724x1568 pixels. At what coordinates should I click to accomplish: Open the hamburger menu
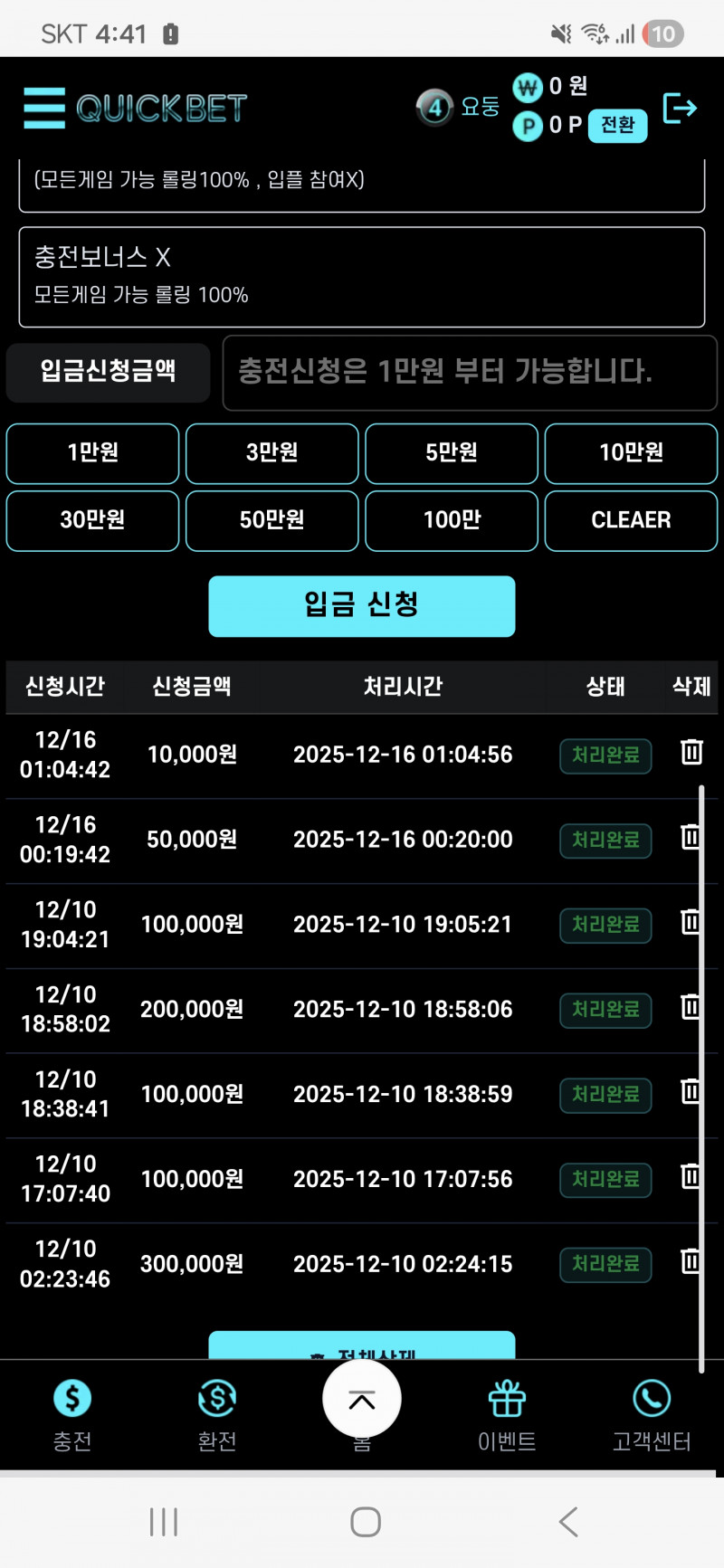tap(44, 108)
